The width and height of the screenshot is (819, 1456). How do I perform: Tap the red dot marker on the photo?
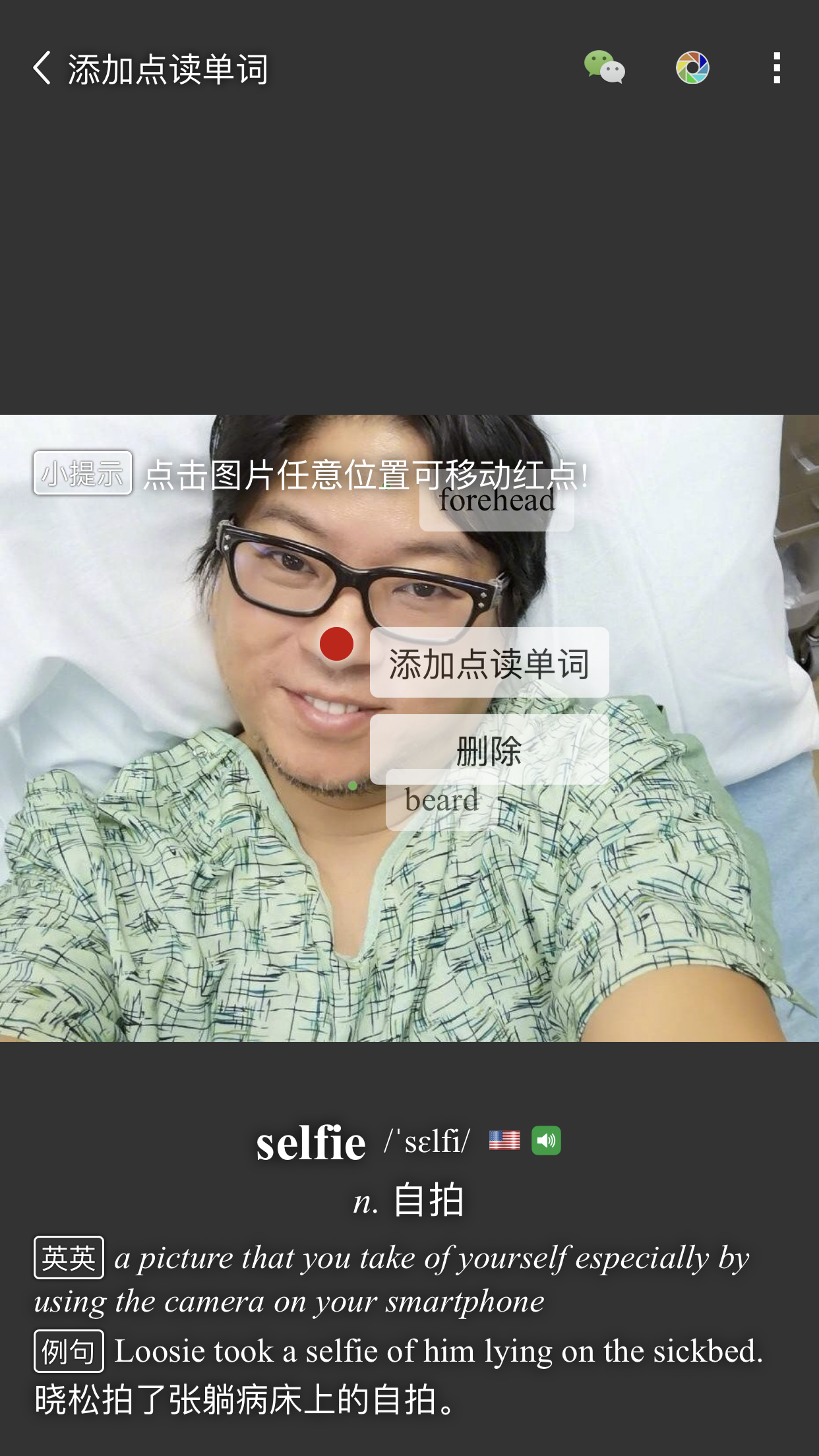[x=336, y=644]
